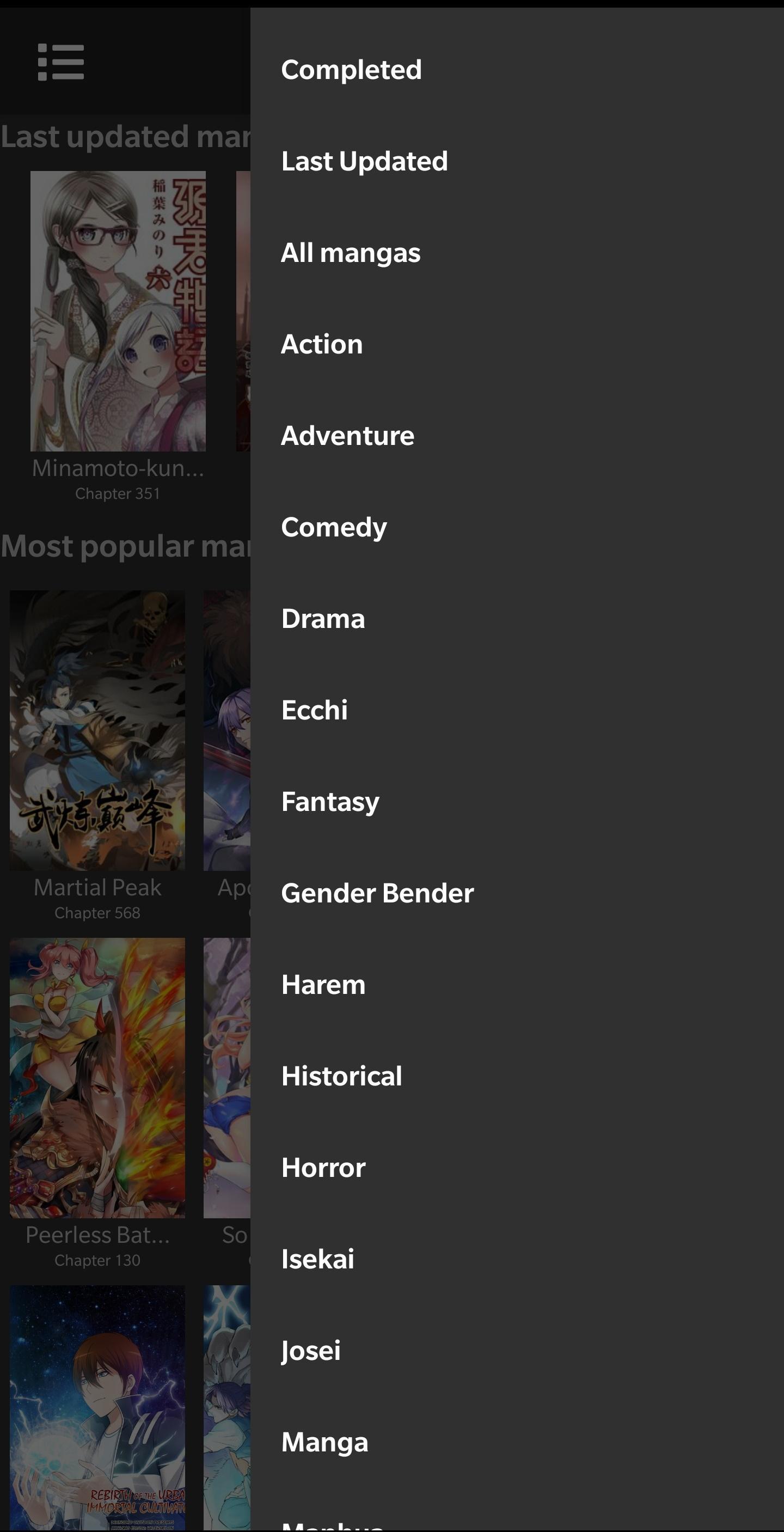The height and width of the screenshot is (1532, 784).
Task: Tap the Ecchi genre entry
Action: pyautogui.click(x=314, y=710)
